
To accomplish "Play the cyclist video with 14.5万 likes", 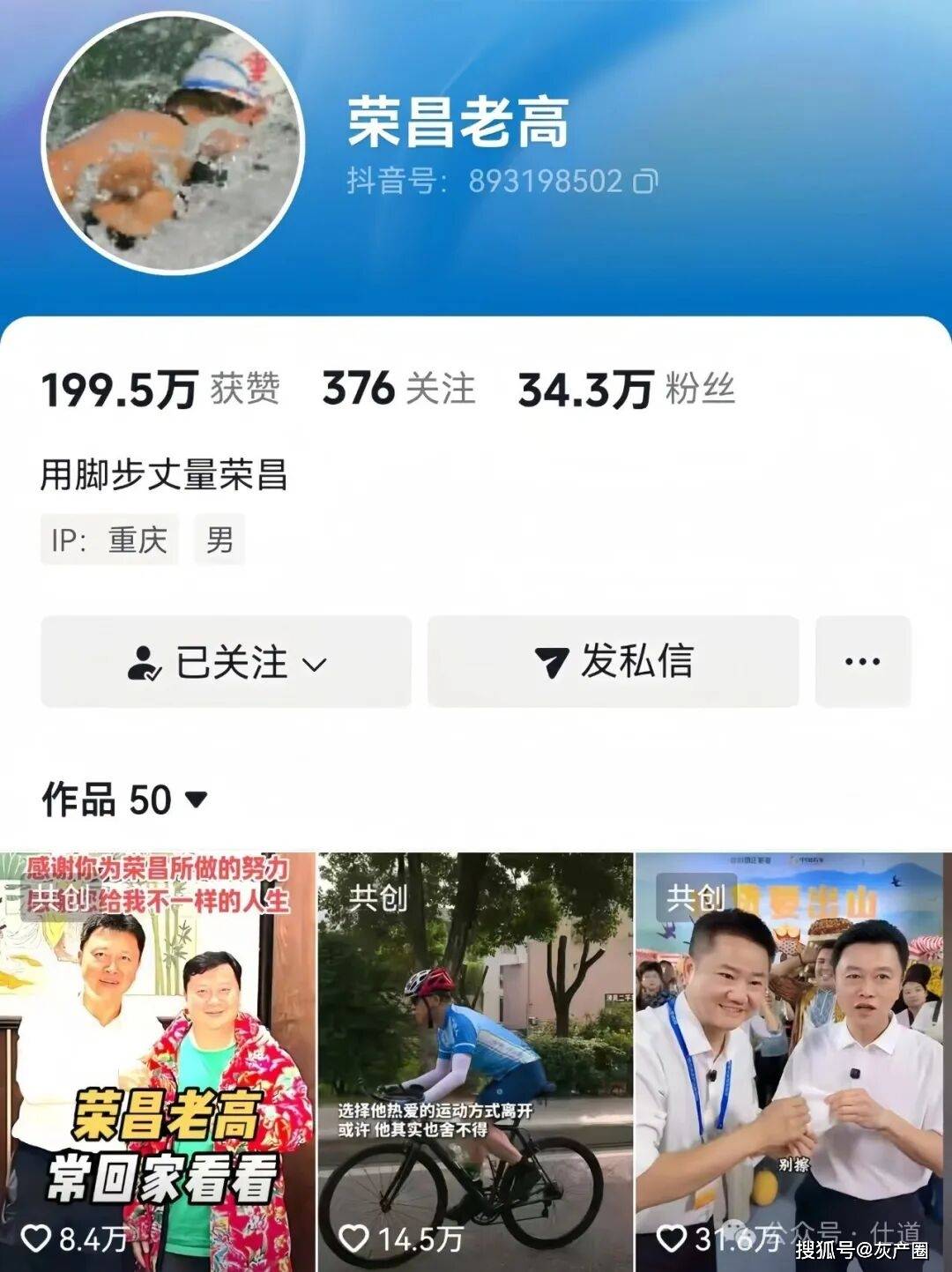I will pos(475,1058).
